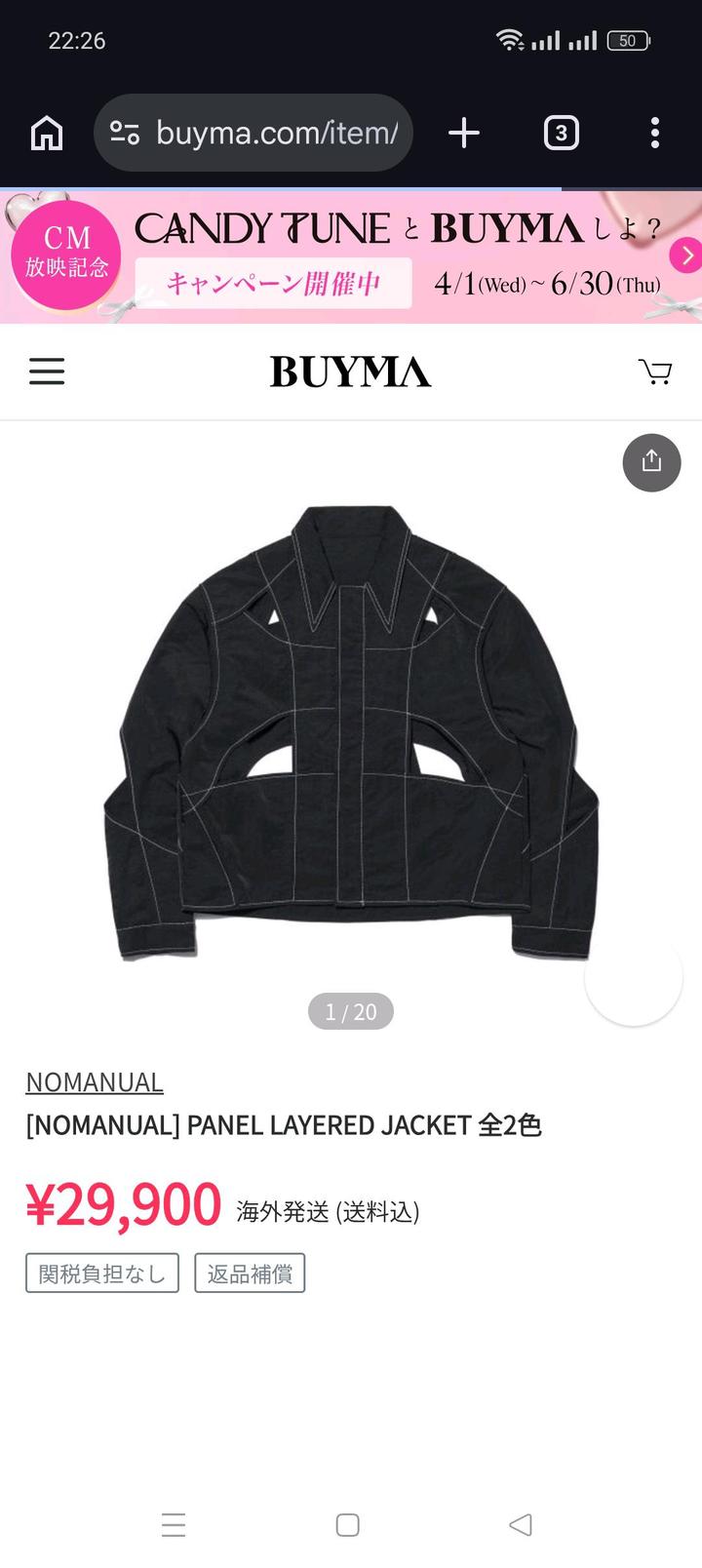View the shopping cart
Screen dimensions: 702x1568
coord(655,372)
